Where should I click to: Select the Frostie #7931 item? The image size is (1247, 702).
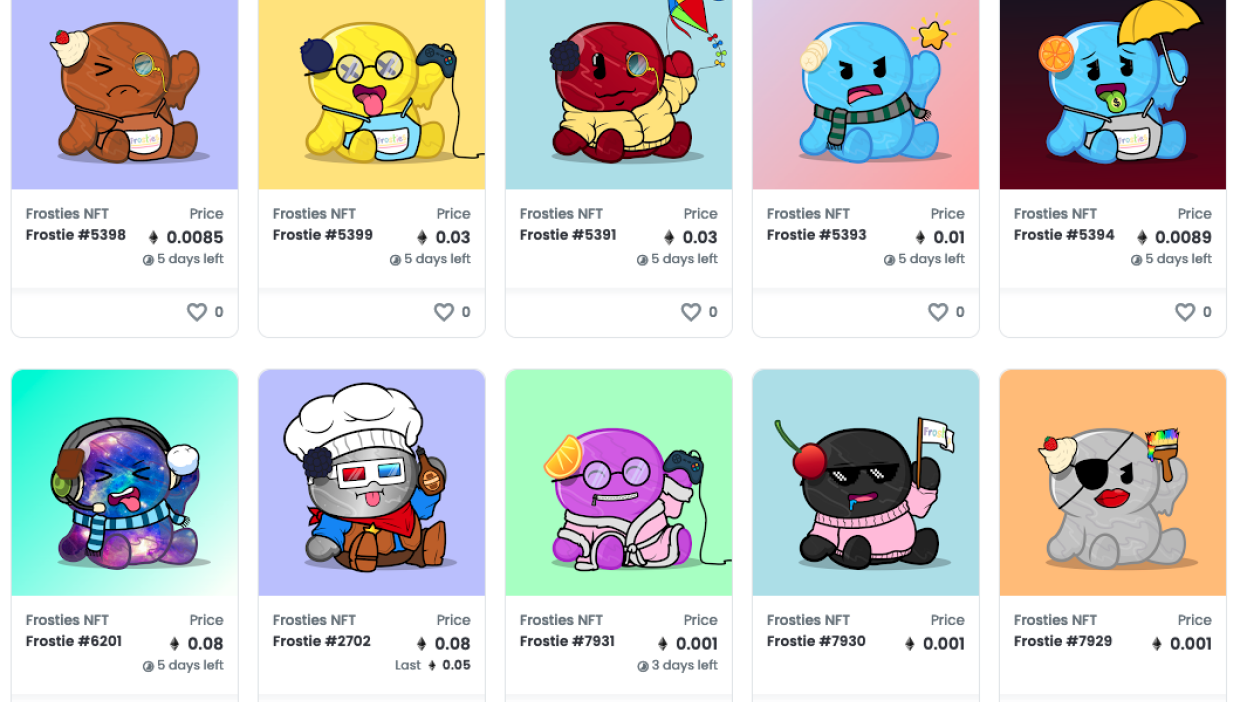(x=618, y=482)
